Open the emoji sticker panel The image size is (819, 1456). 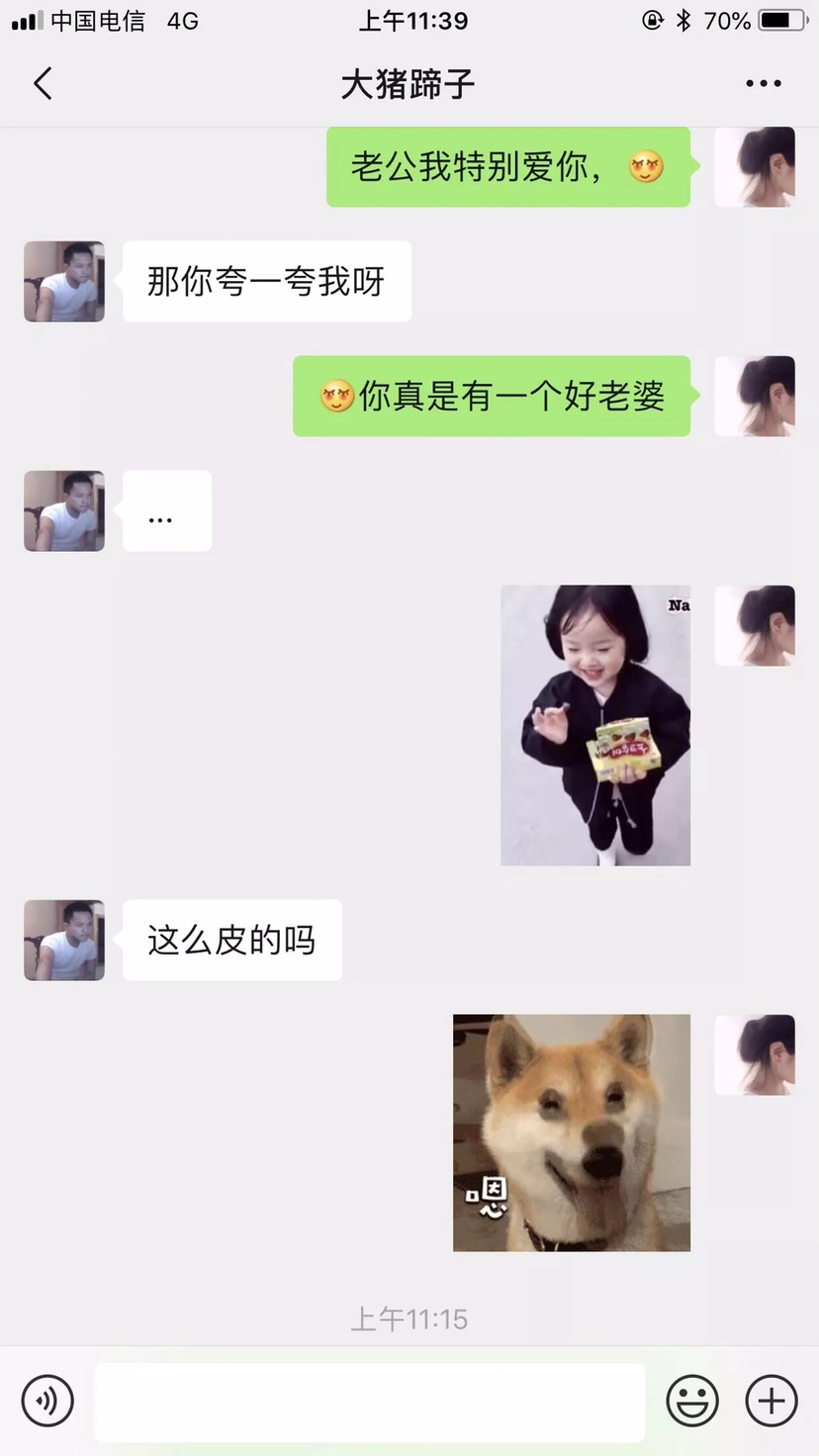pyautogui.click(x=691, y=1401)
